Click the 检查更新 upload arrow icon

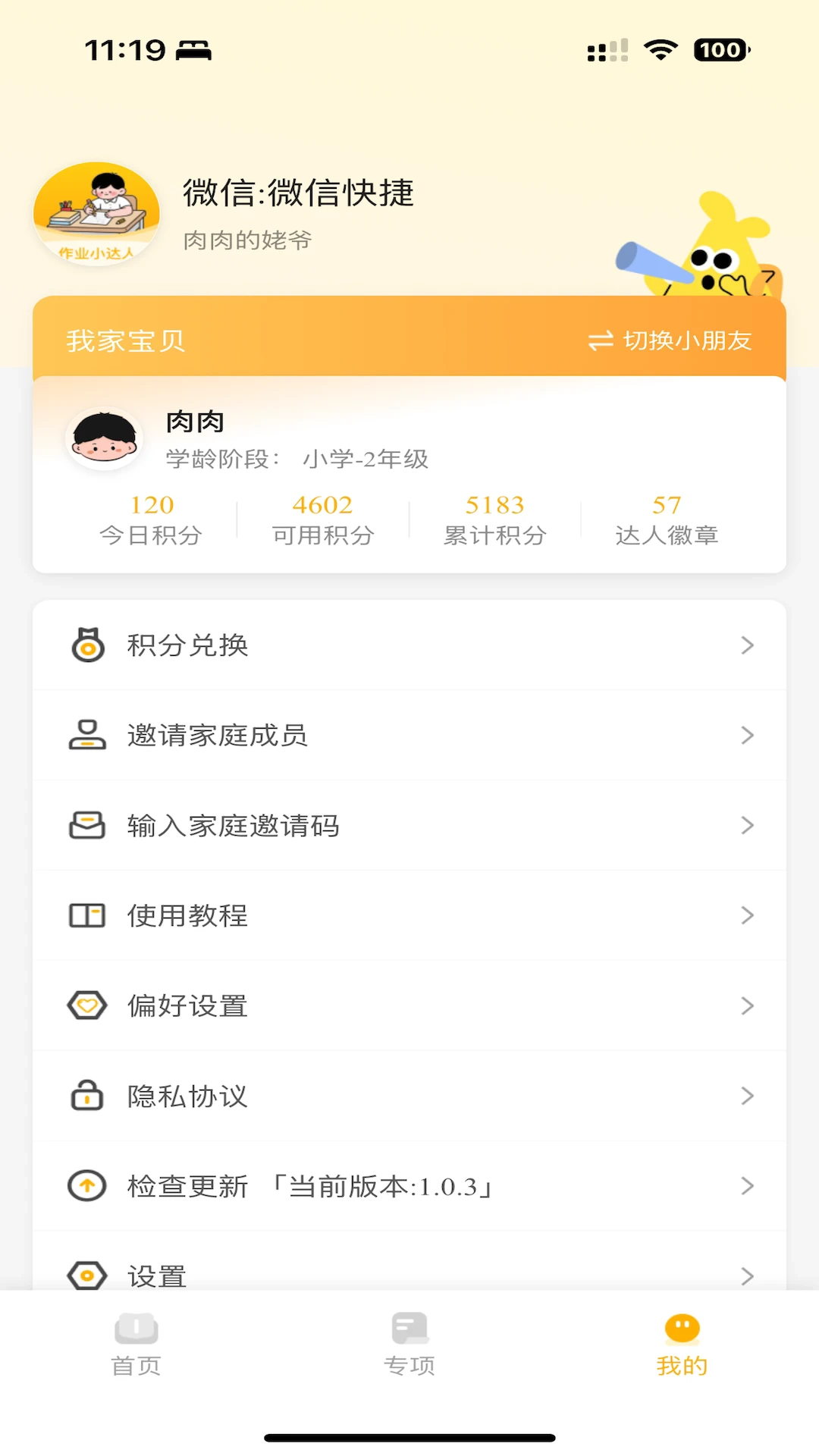point(87,1186)
